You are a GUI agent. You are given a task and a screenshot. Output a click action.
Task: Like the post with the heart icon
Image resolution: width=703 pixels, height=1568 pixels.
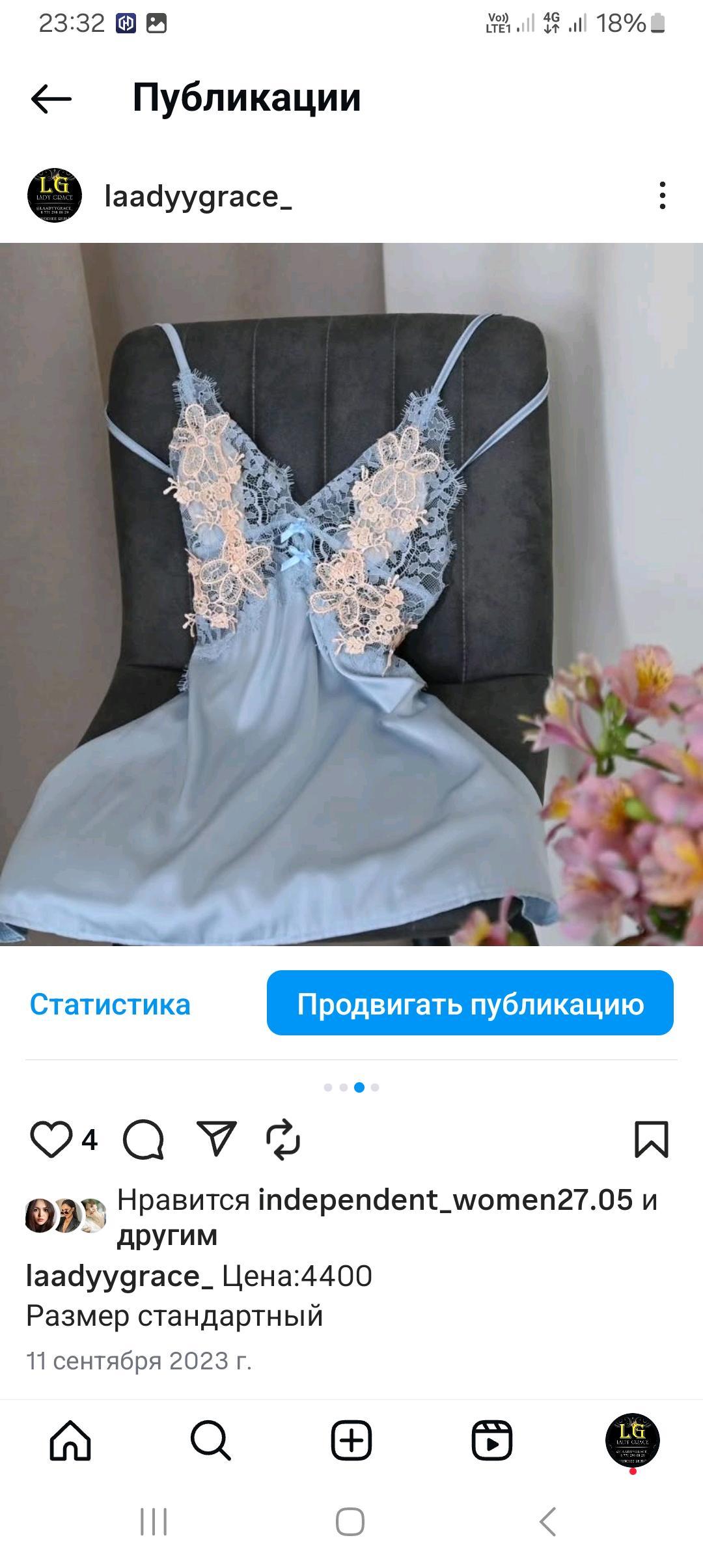coord(51,1140)
